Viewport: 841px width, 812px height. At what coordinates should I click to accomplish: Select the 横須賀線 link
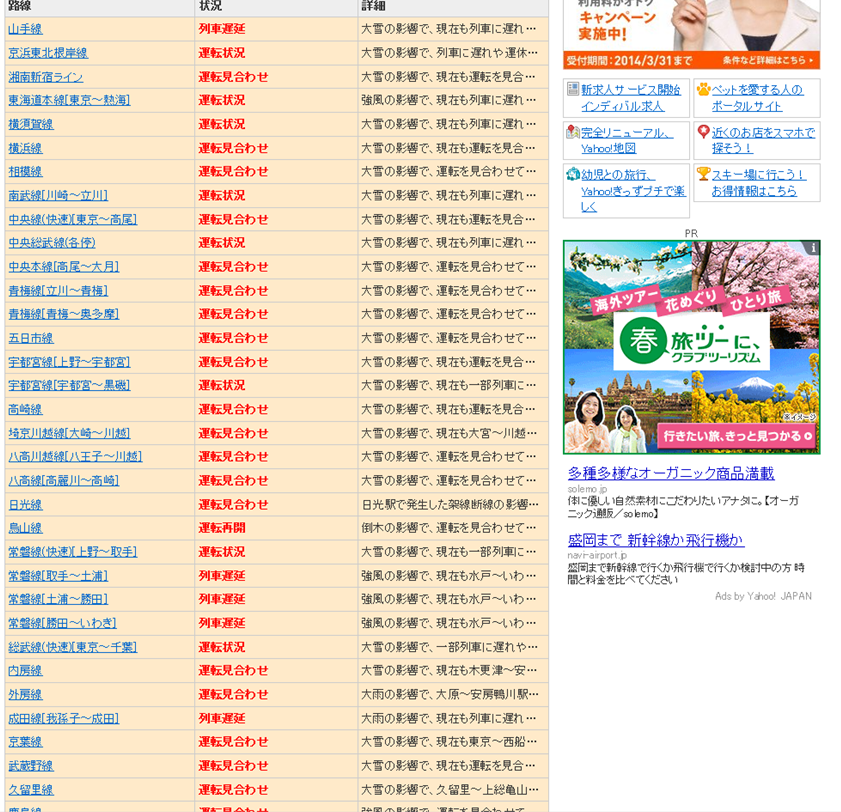point(31,124)
